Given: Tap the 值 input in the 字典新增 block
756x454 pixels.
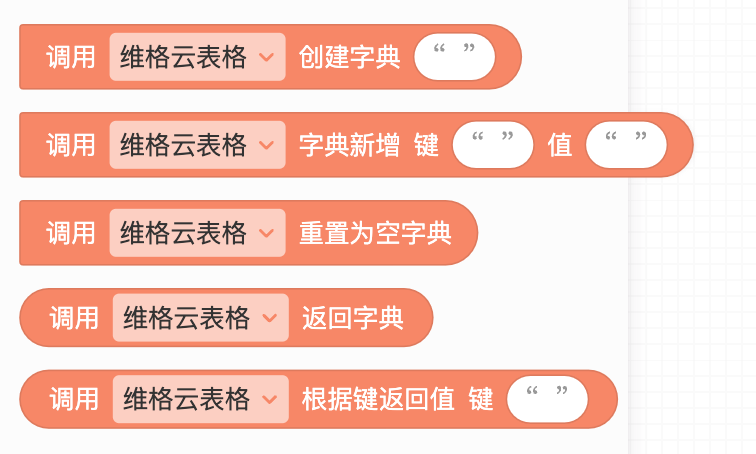Looking at the screenshot, I should tap(626, 145).
